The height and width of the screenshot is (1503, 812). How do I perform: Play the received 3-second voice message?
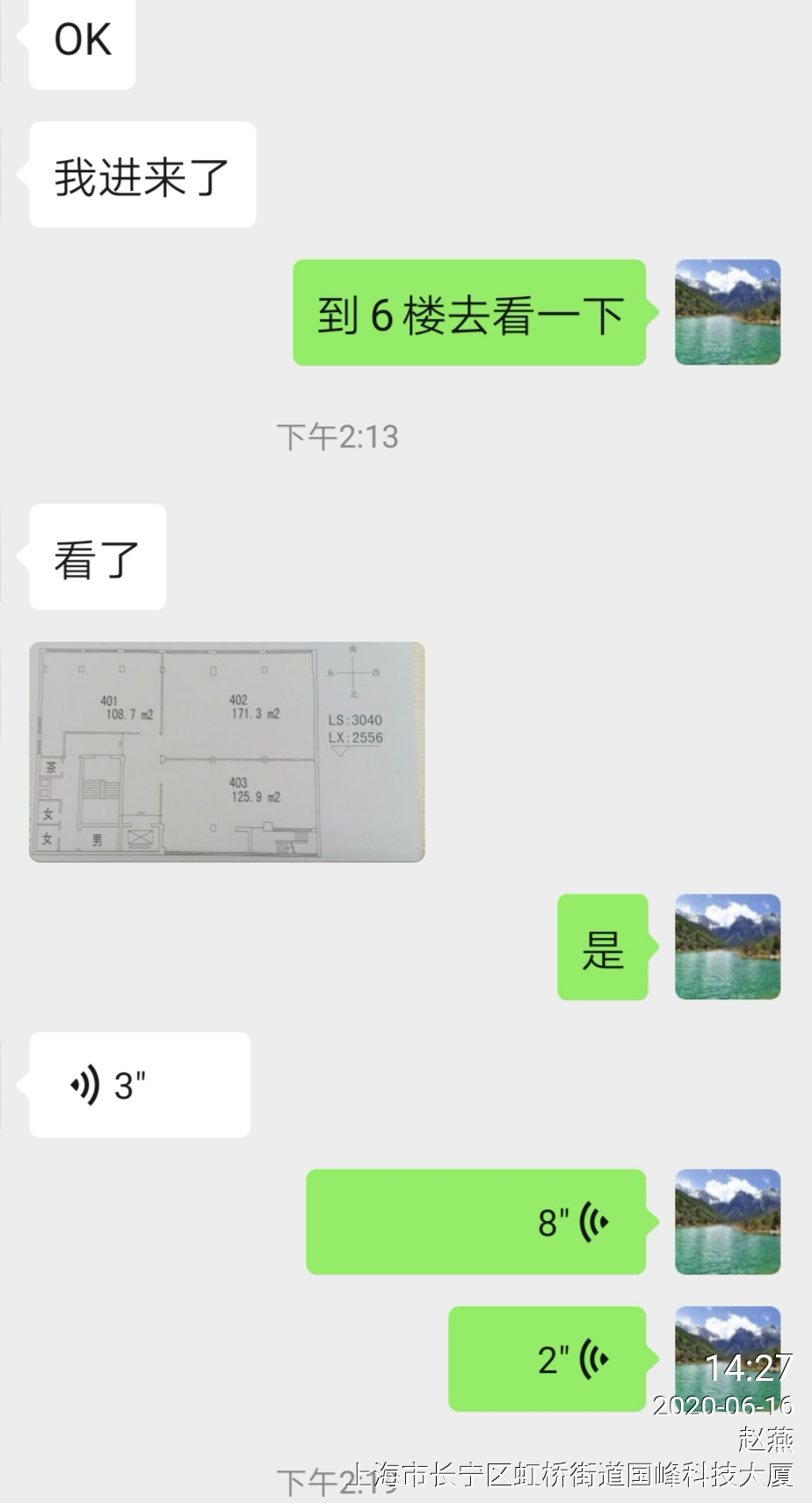140,1085
